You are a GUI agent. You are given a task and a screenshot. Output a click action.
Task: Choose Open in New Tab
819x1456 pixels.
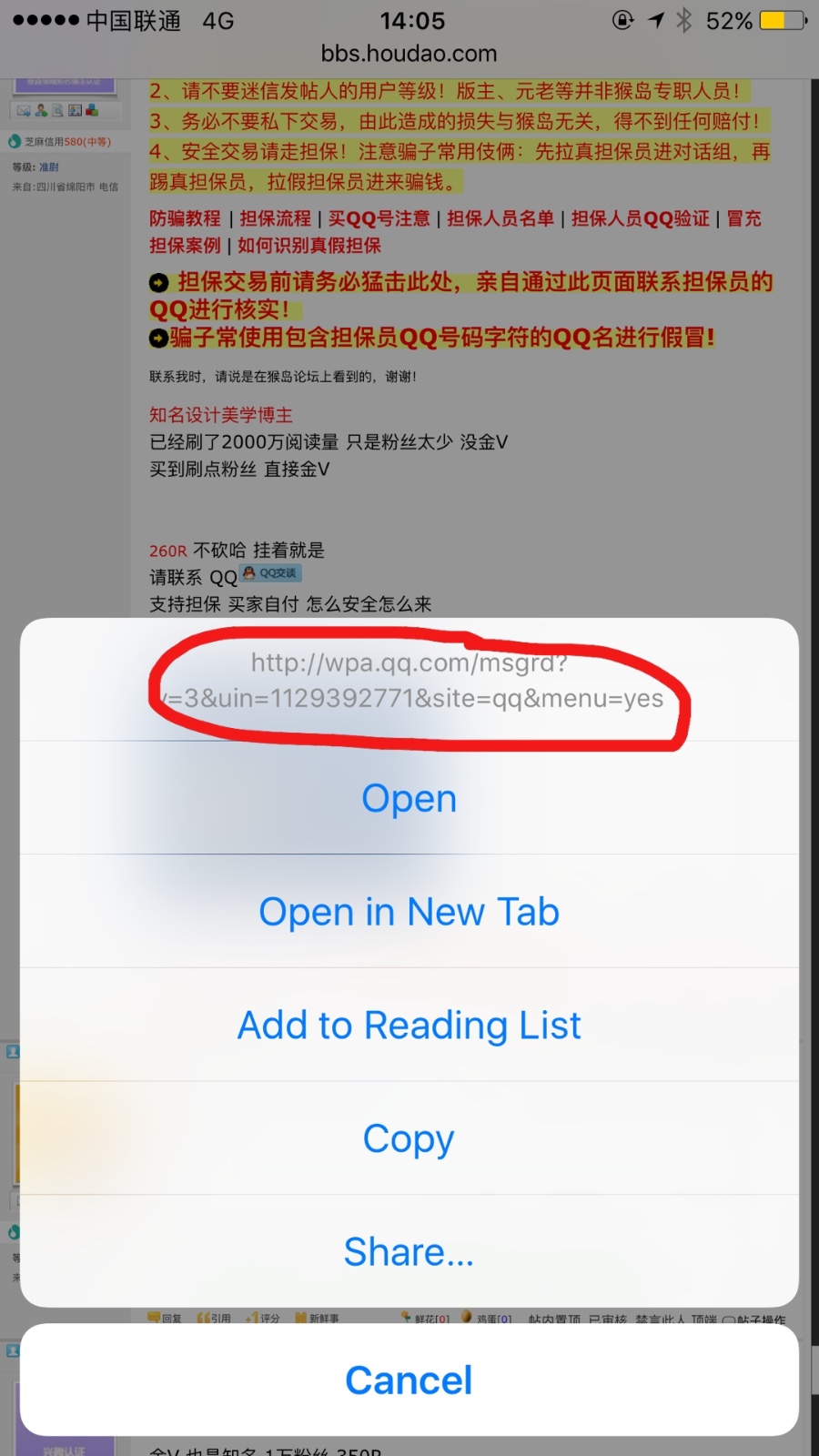pyautogui.click(x=409, y=911)
